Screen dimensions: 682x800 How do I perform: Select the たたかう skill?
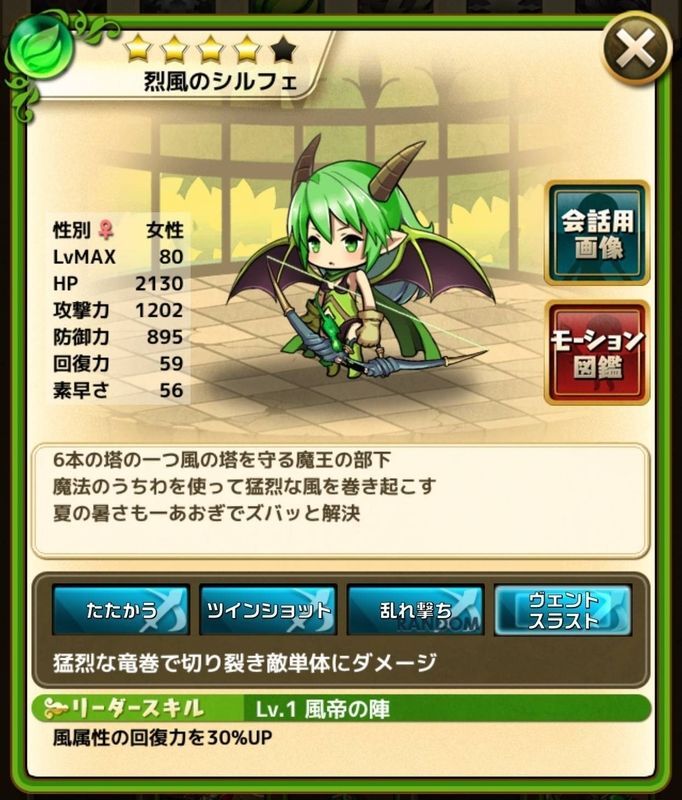(119, 611)
